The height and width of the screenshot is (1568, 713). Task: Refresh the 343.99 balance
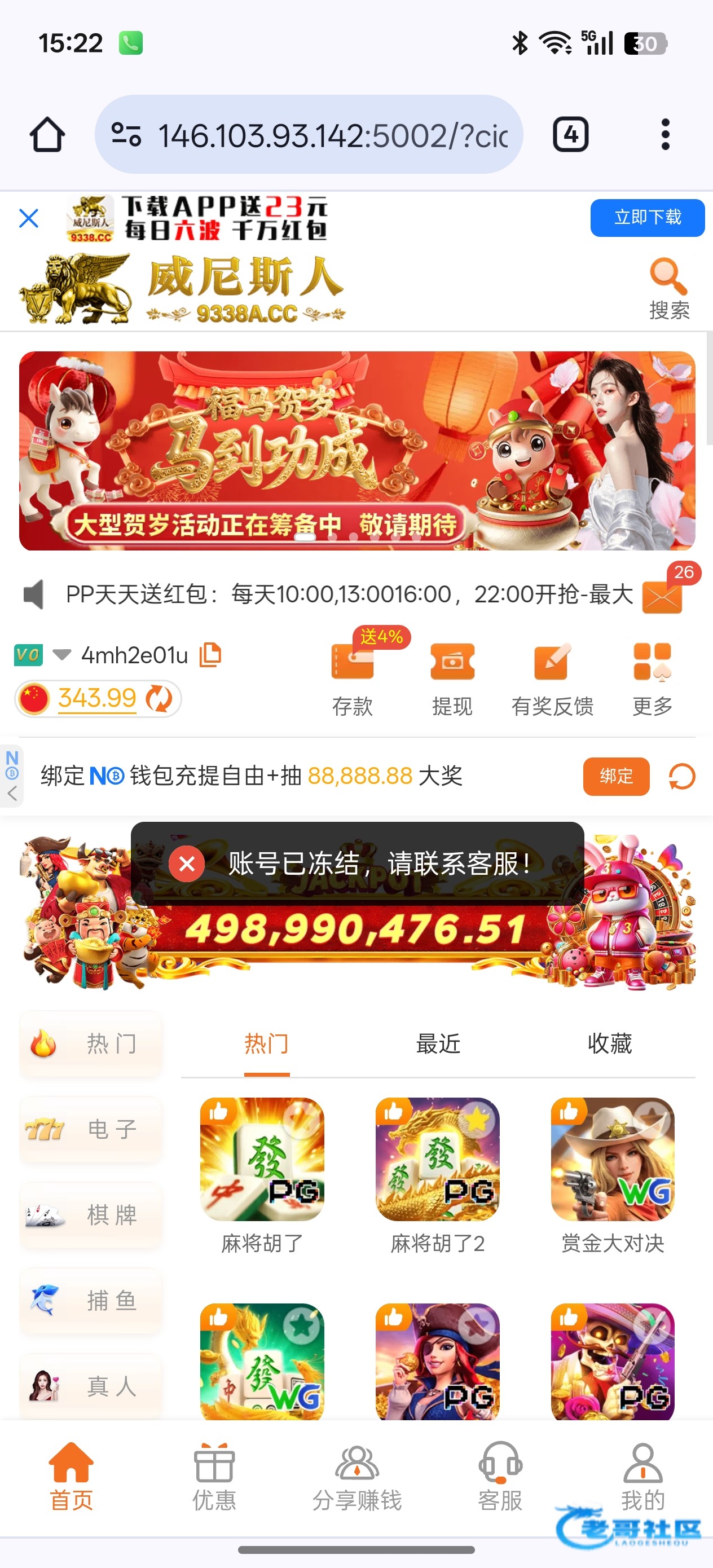pyautogui.click(x=160, y=698)
